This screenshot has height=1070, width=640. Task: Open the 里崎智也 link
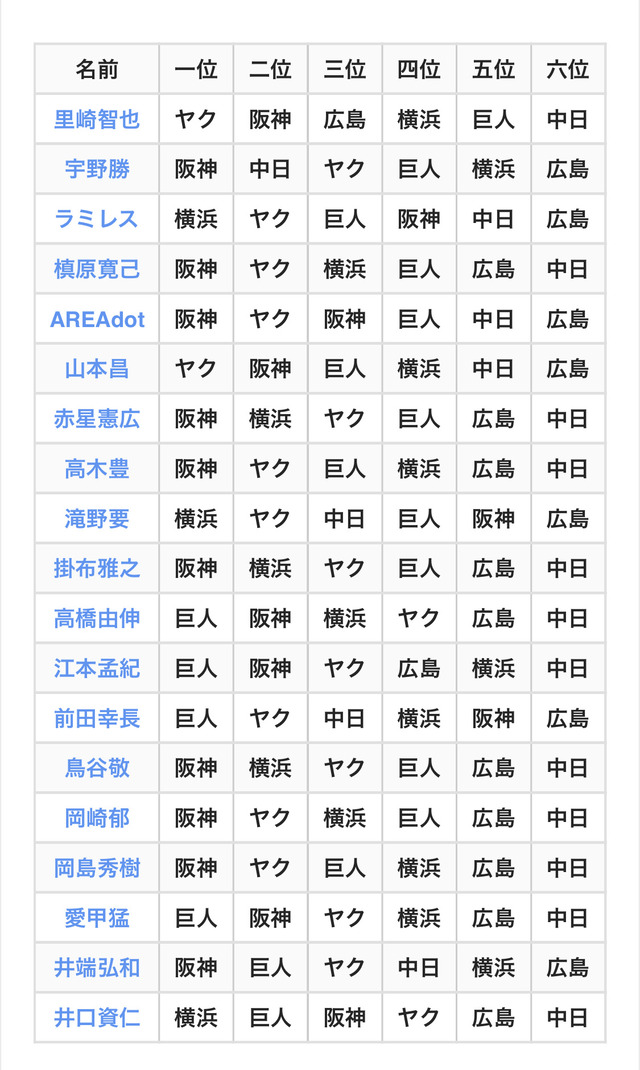[97, 119]
